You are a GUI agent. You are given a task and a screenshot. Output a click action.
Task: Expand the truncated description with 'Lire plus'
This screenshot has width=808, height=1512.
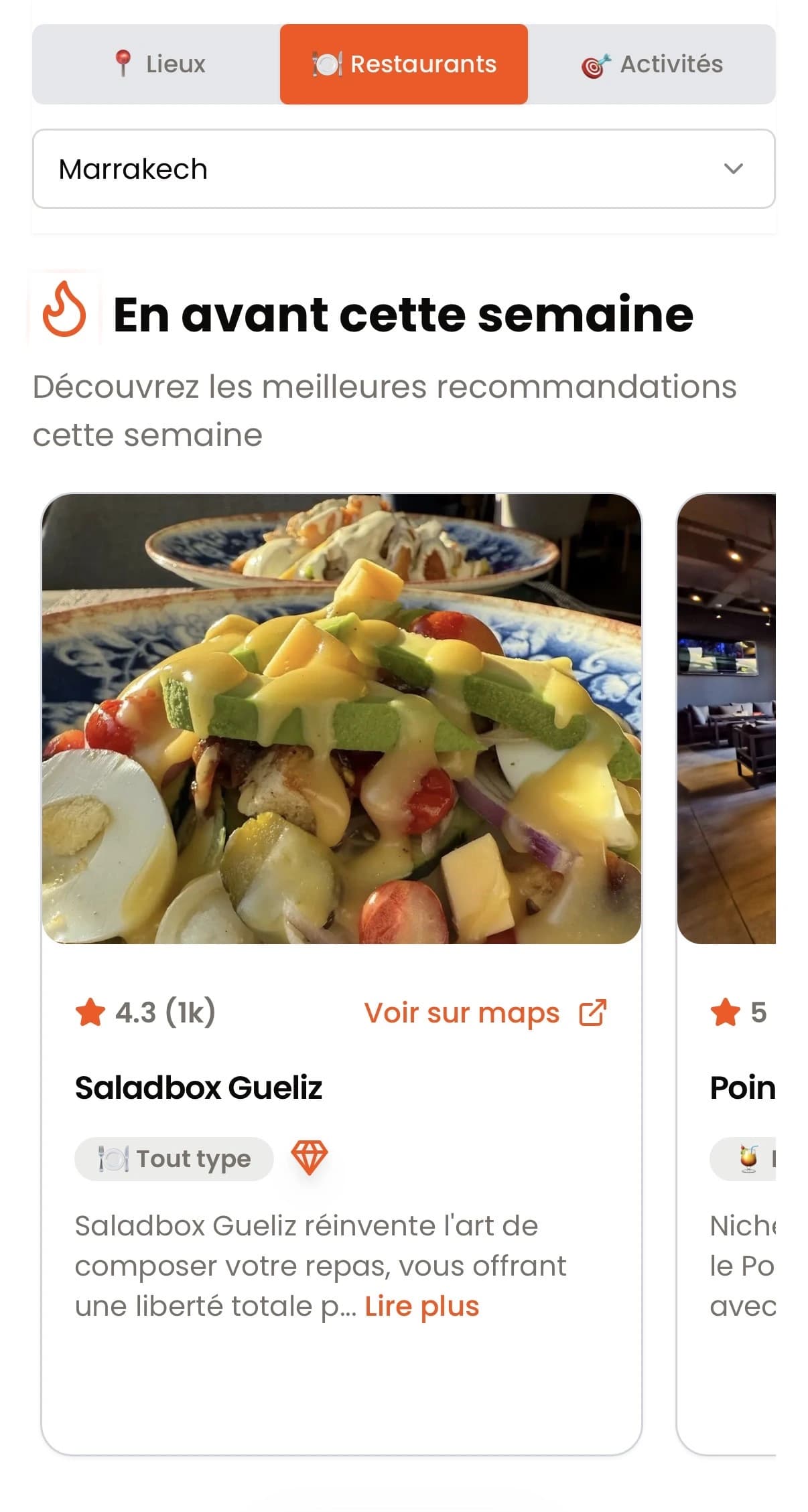[421, 1305]
